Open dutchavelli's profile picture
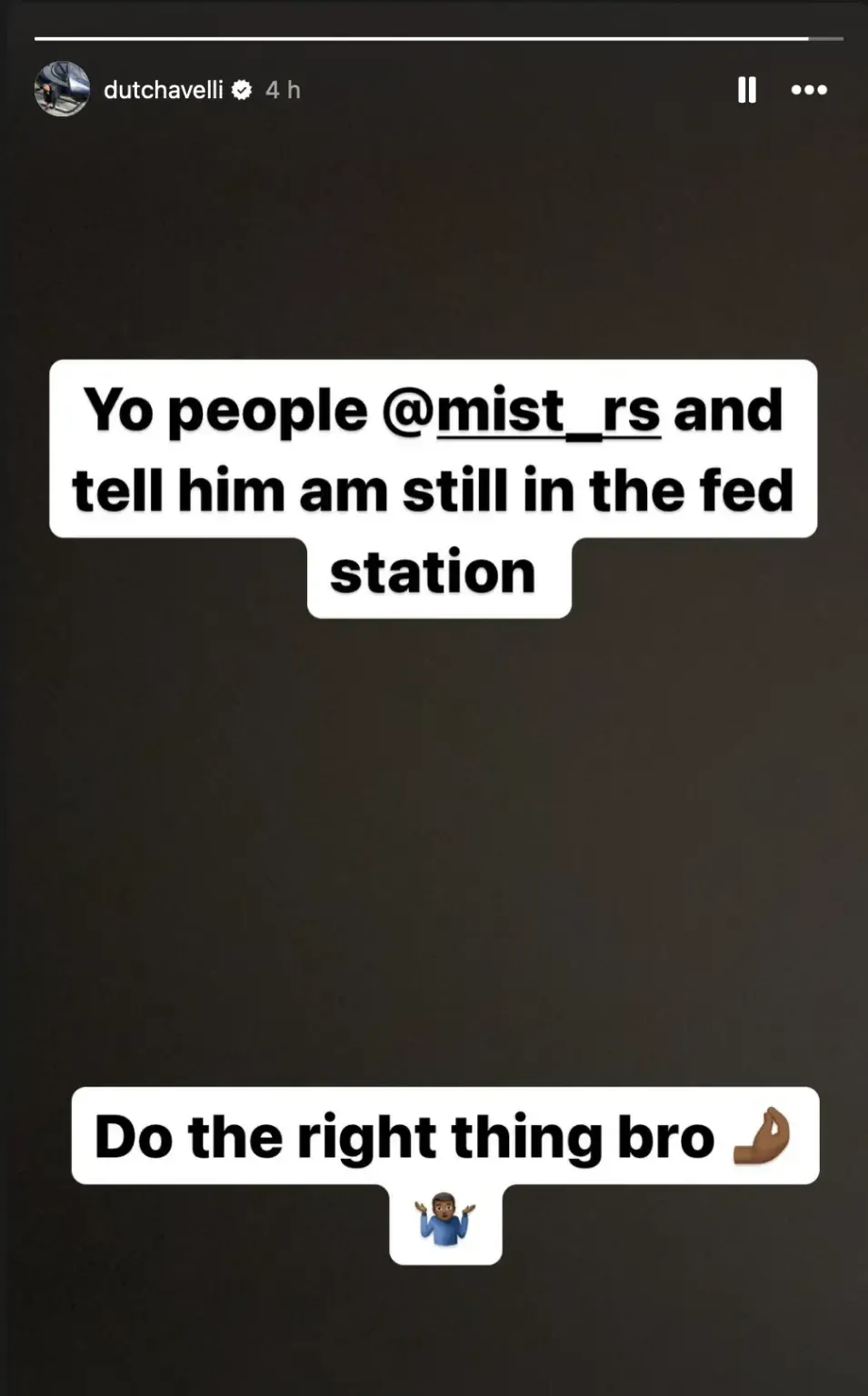The width and height of the screenshot is (868, 1396). (x=62, y=89)
